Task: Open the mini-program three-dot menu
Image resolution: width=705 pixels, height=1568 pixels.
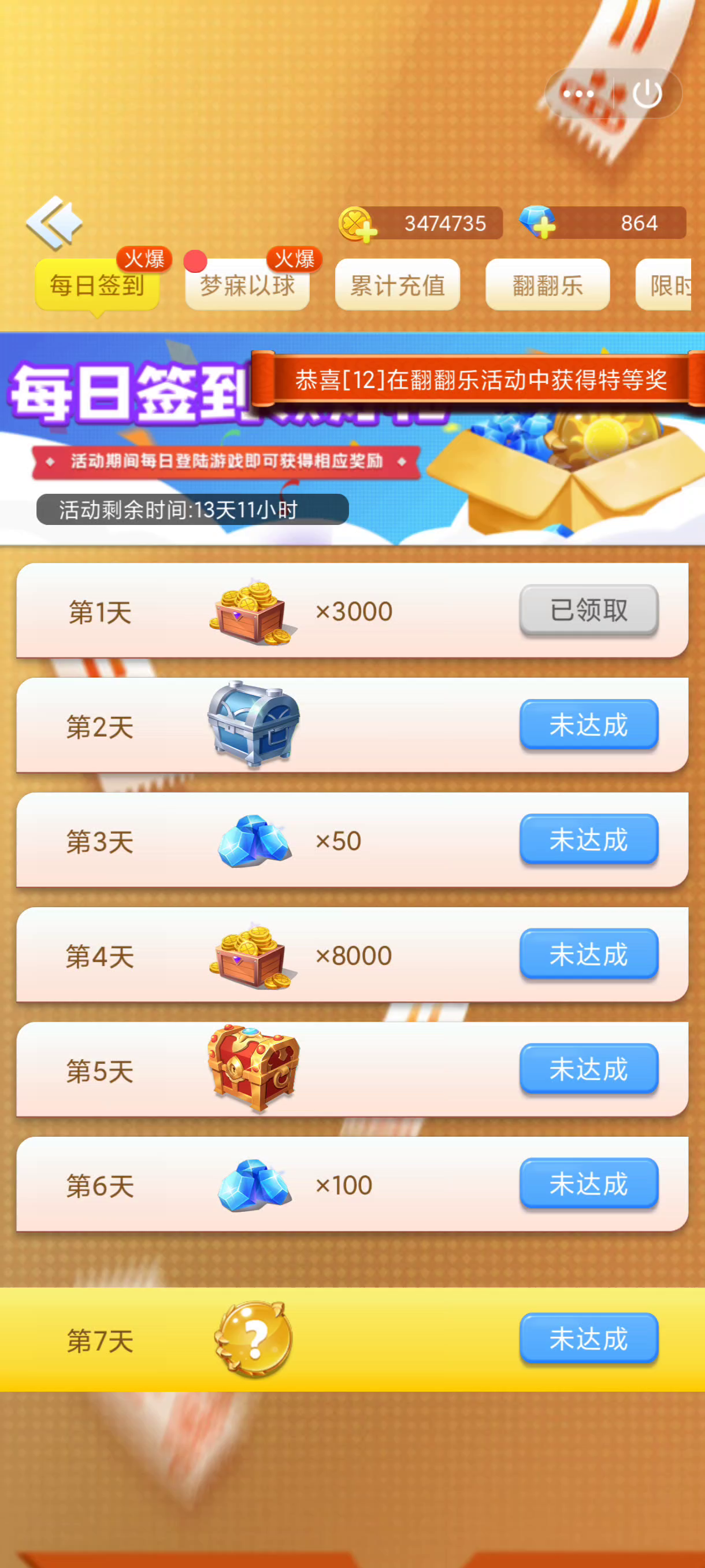Action: 578,94
